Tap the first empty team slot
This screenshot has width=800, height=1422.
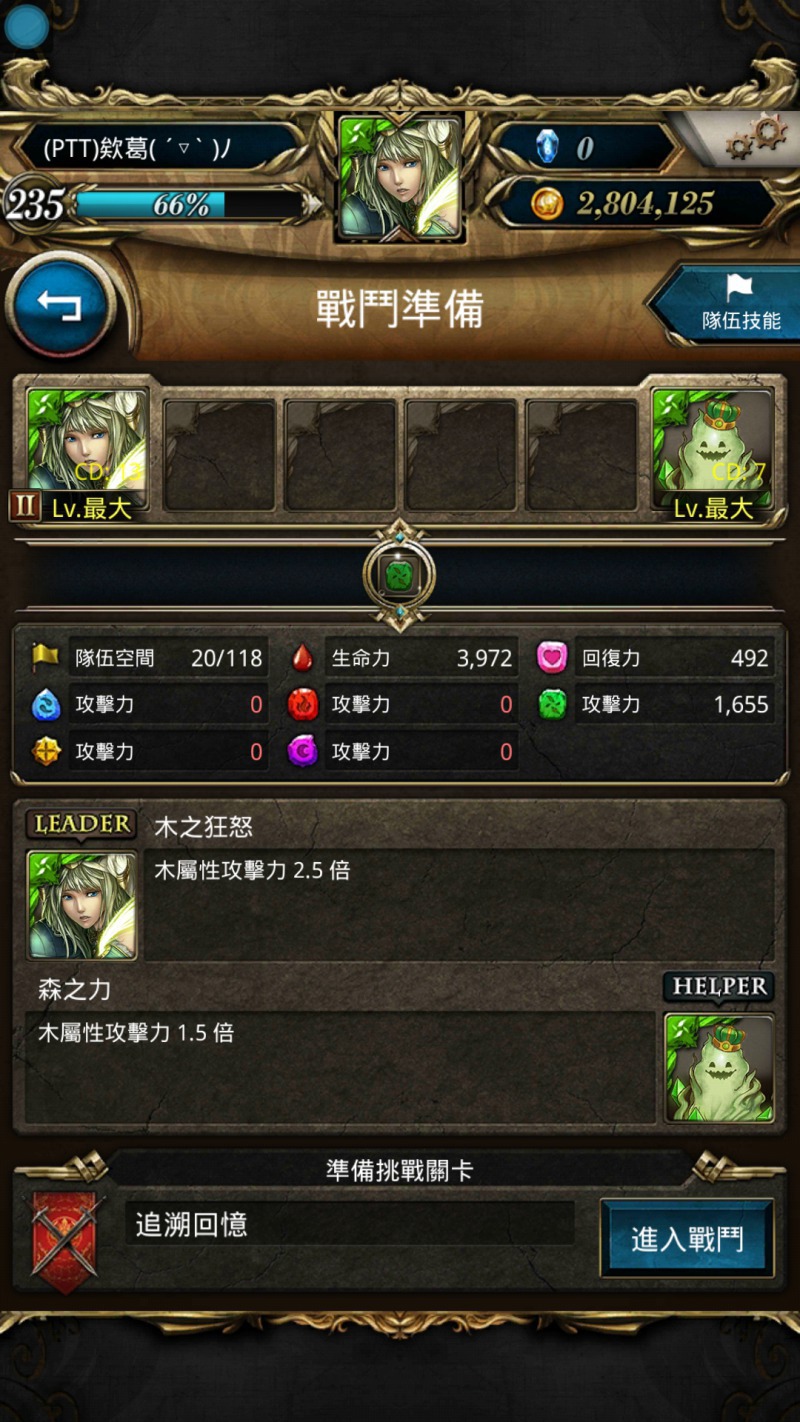[x=219, y=455]
